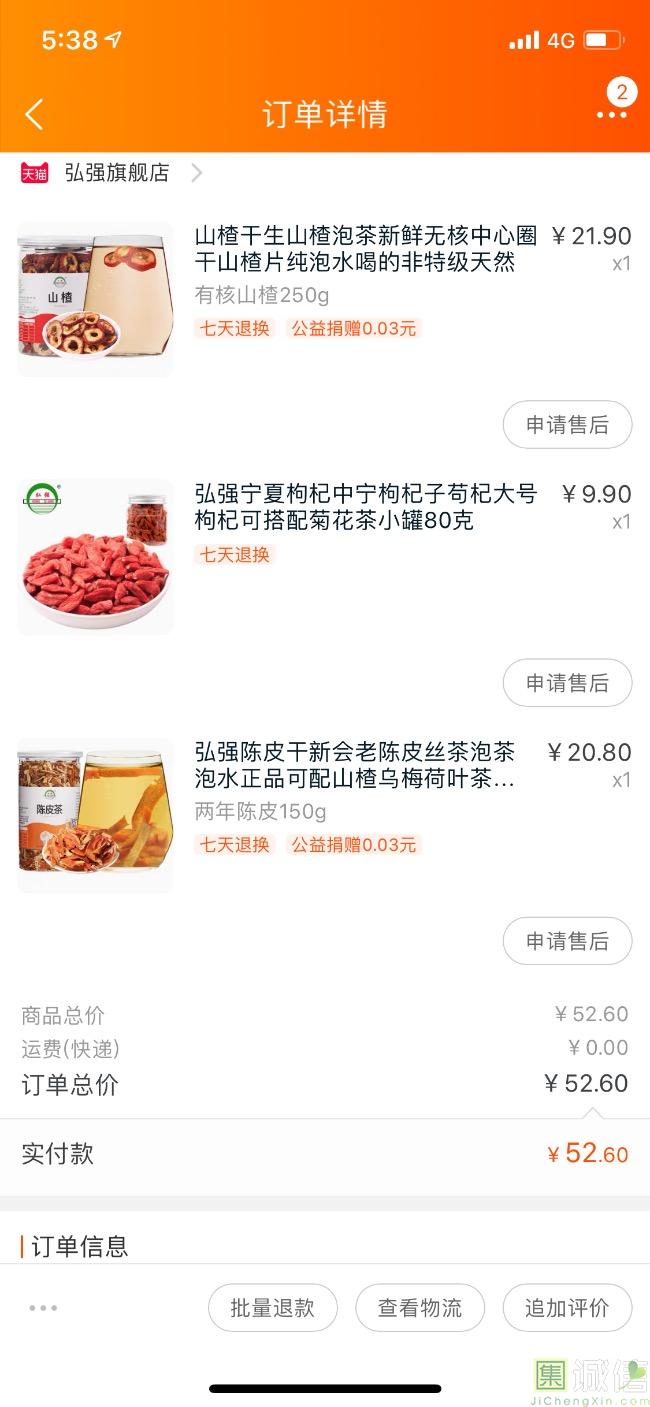Go back from order details

(34, 114)
